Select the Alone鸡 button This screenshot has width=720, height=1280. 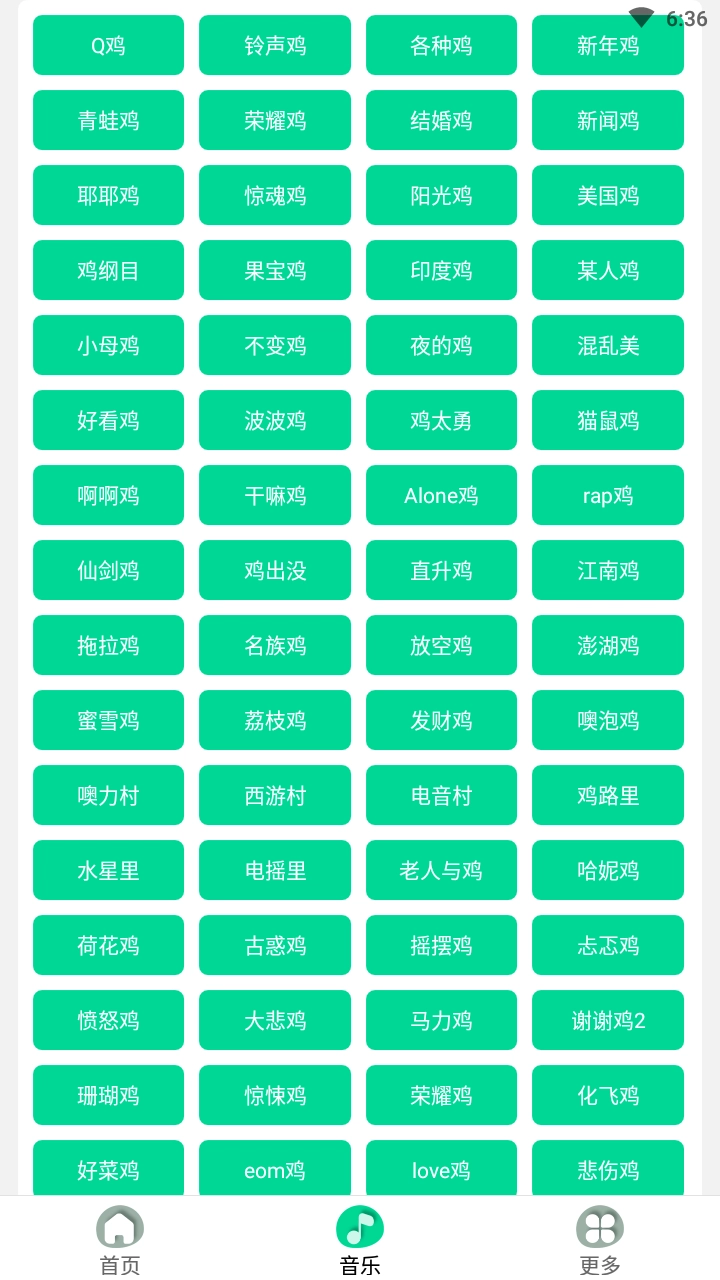pos(441,495)
